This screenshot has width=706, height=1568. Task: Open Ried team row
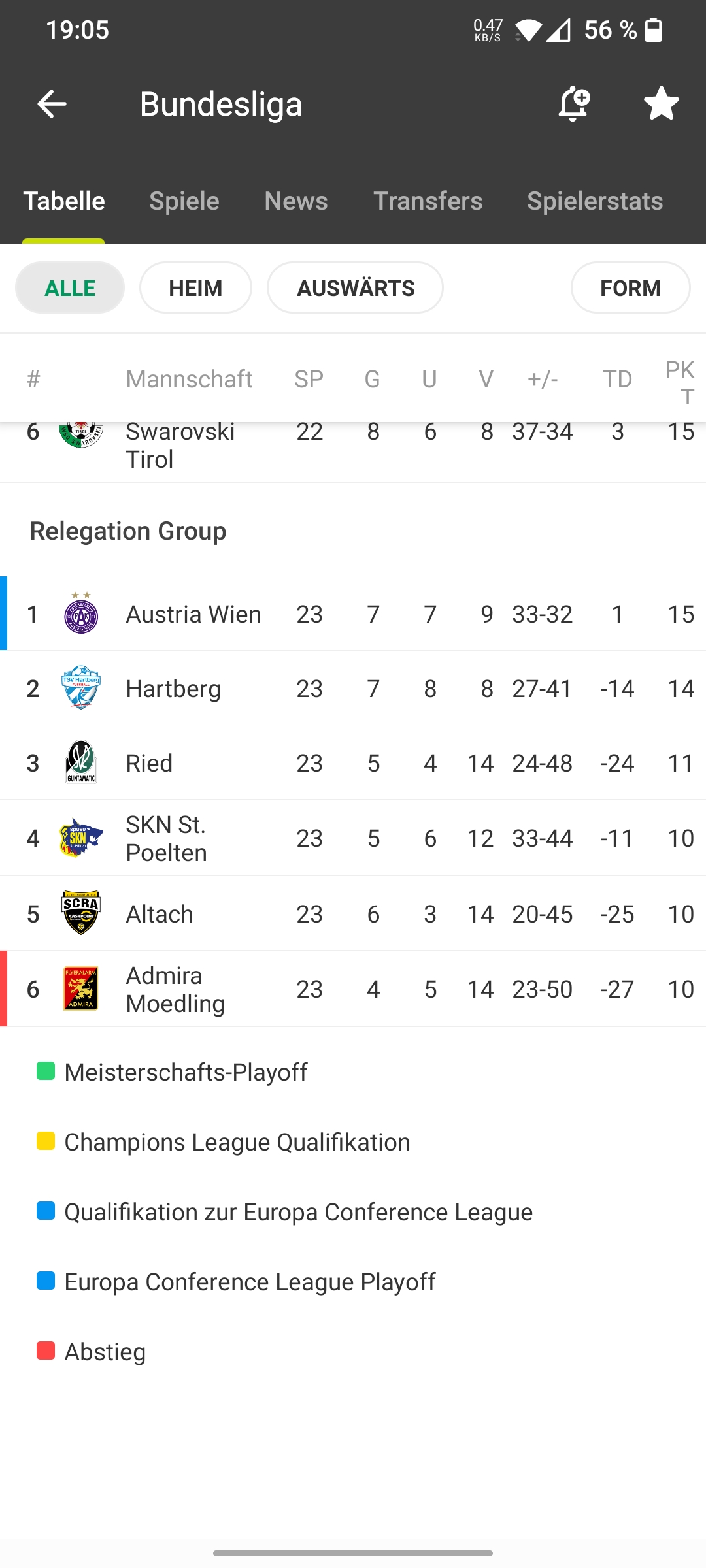353,762
